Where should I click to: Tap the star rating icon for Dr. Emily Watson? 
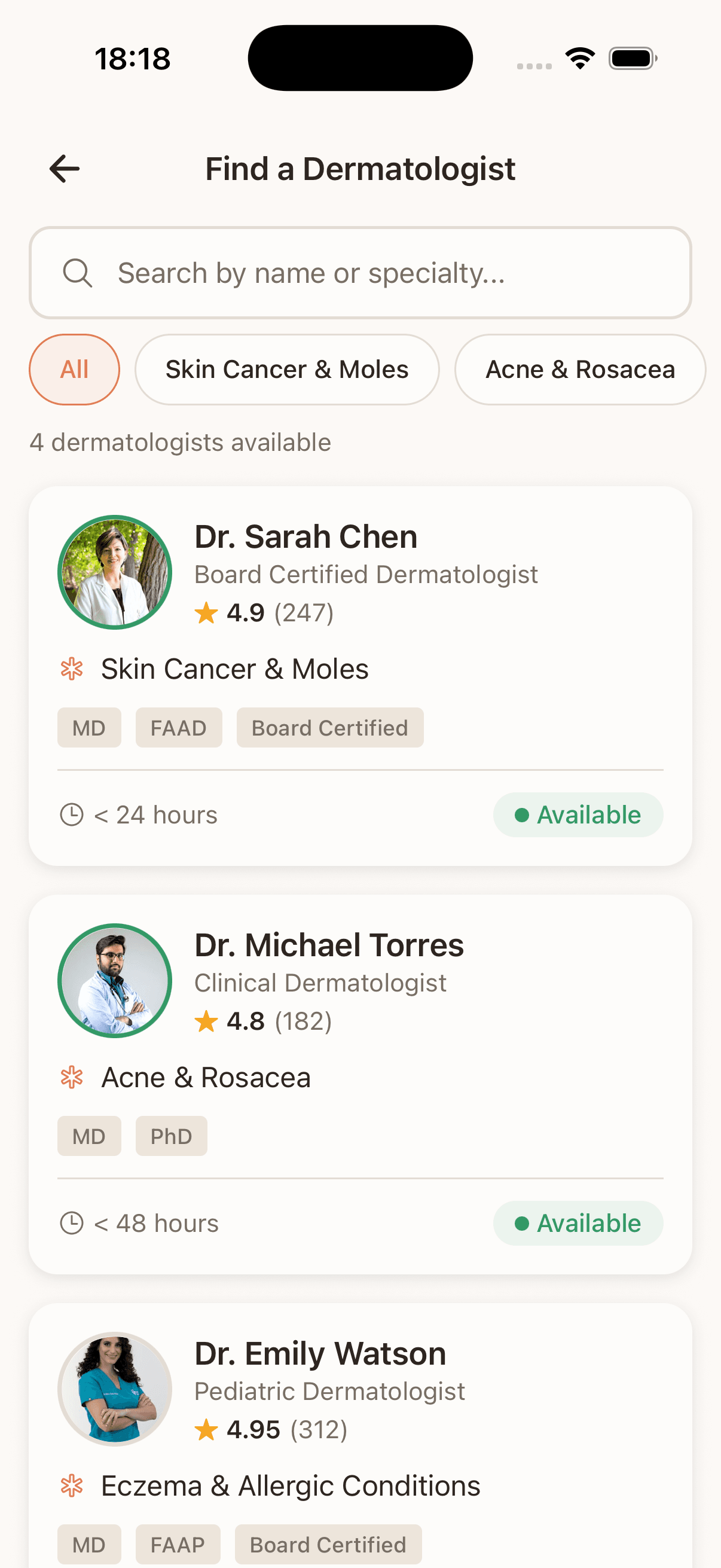point(207,1429)
